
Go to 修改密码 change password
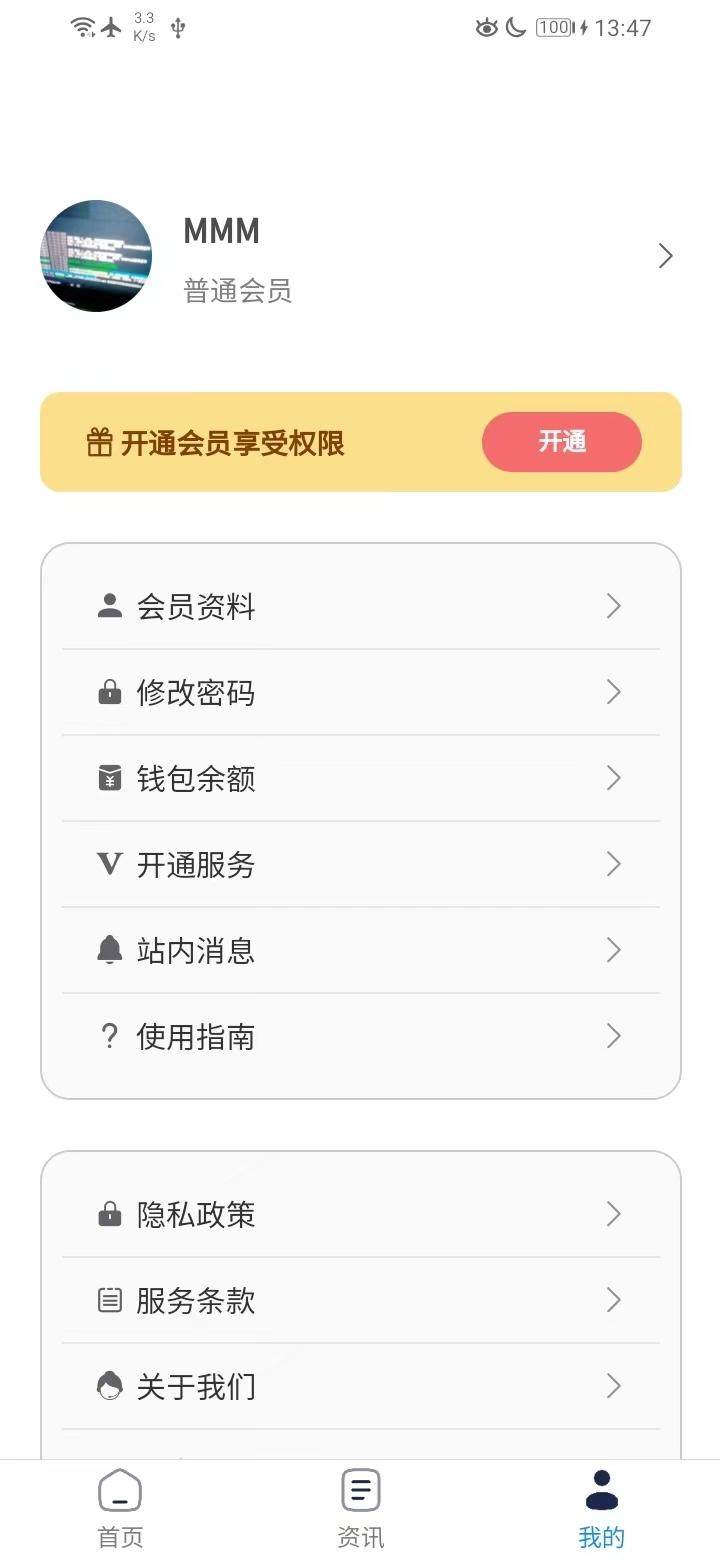[360, 693]
